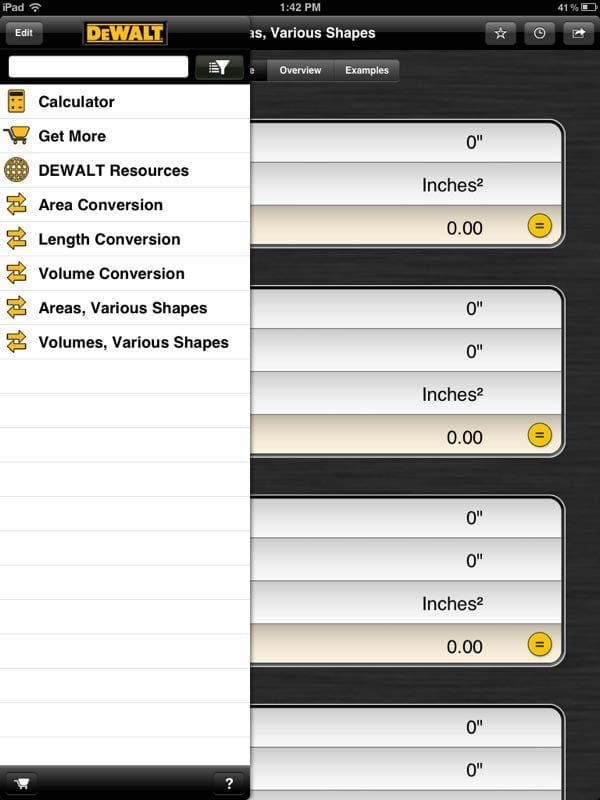The width and height of the screenshot is (600, 800).
Task: Tap the Edit button
Action: pos(24,33)
